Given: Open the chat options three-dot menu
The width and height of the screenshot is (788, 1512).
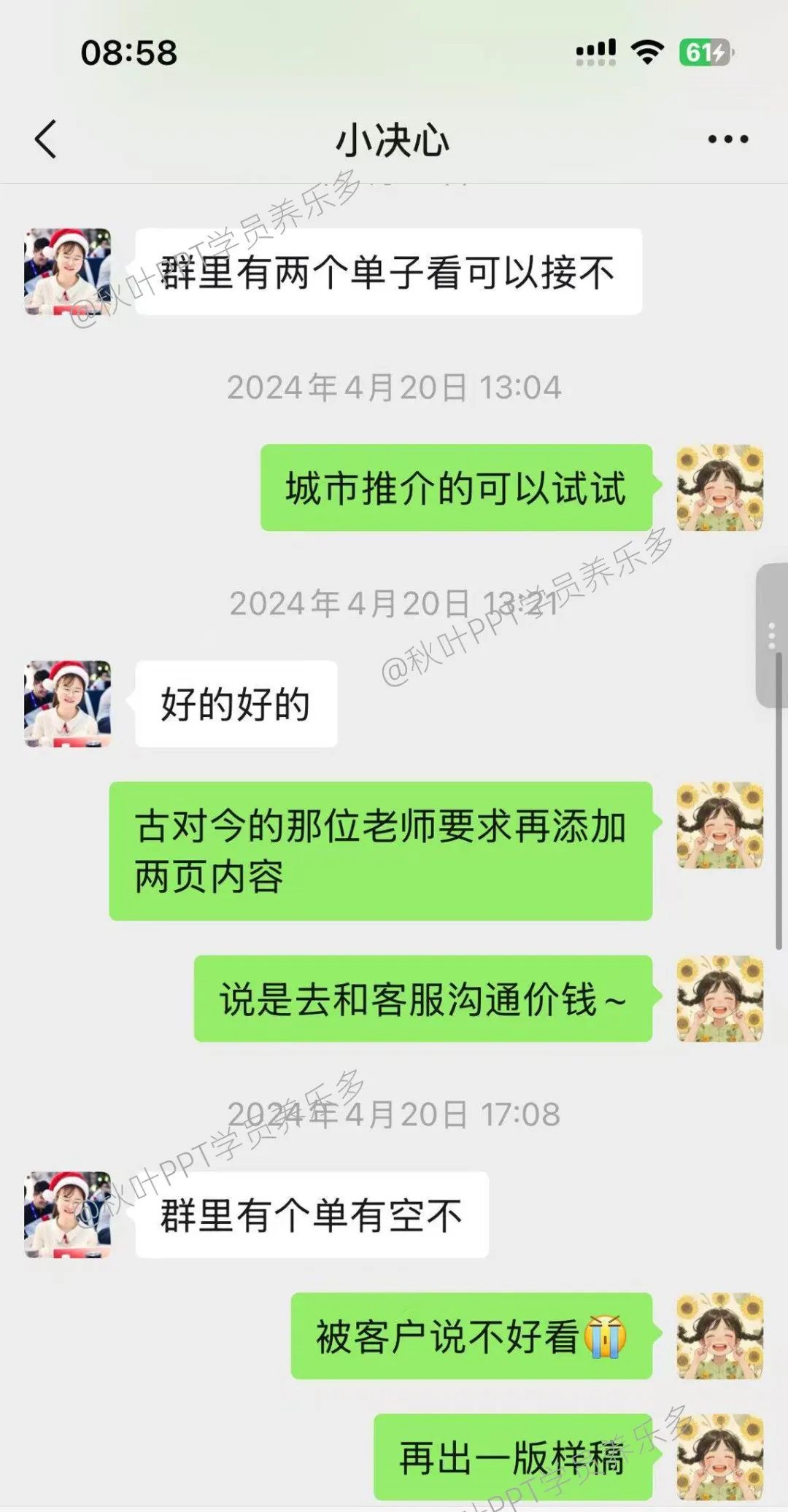Looking at the screenshot, I should click(x=727, y=139).
